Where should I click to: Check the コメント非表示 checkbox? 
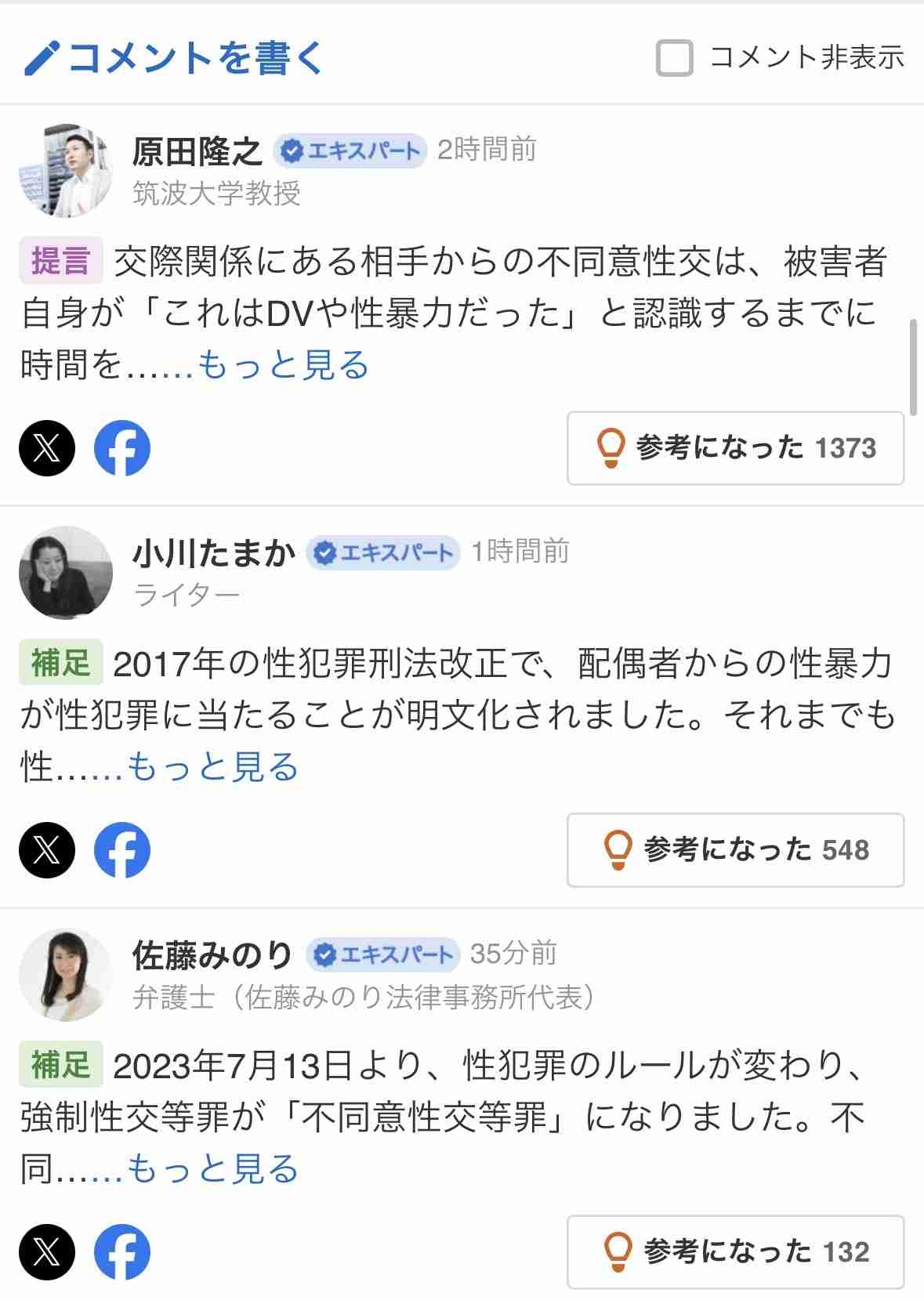[675, 58]
